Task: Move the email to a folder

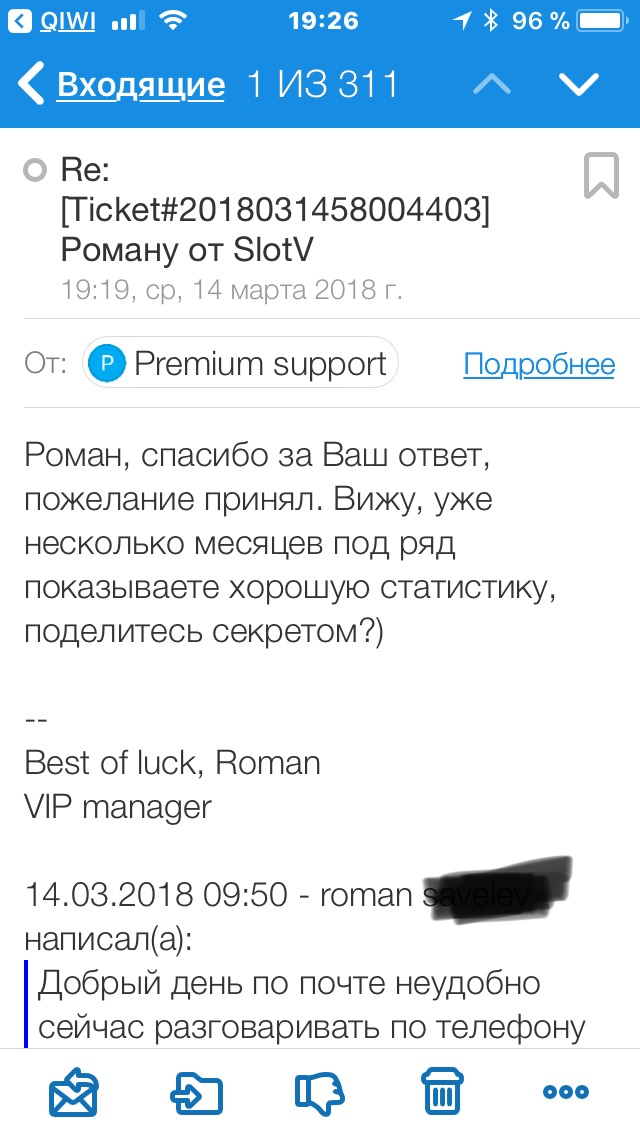Action: tap(197, 1092)
